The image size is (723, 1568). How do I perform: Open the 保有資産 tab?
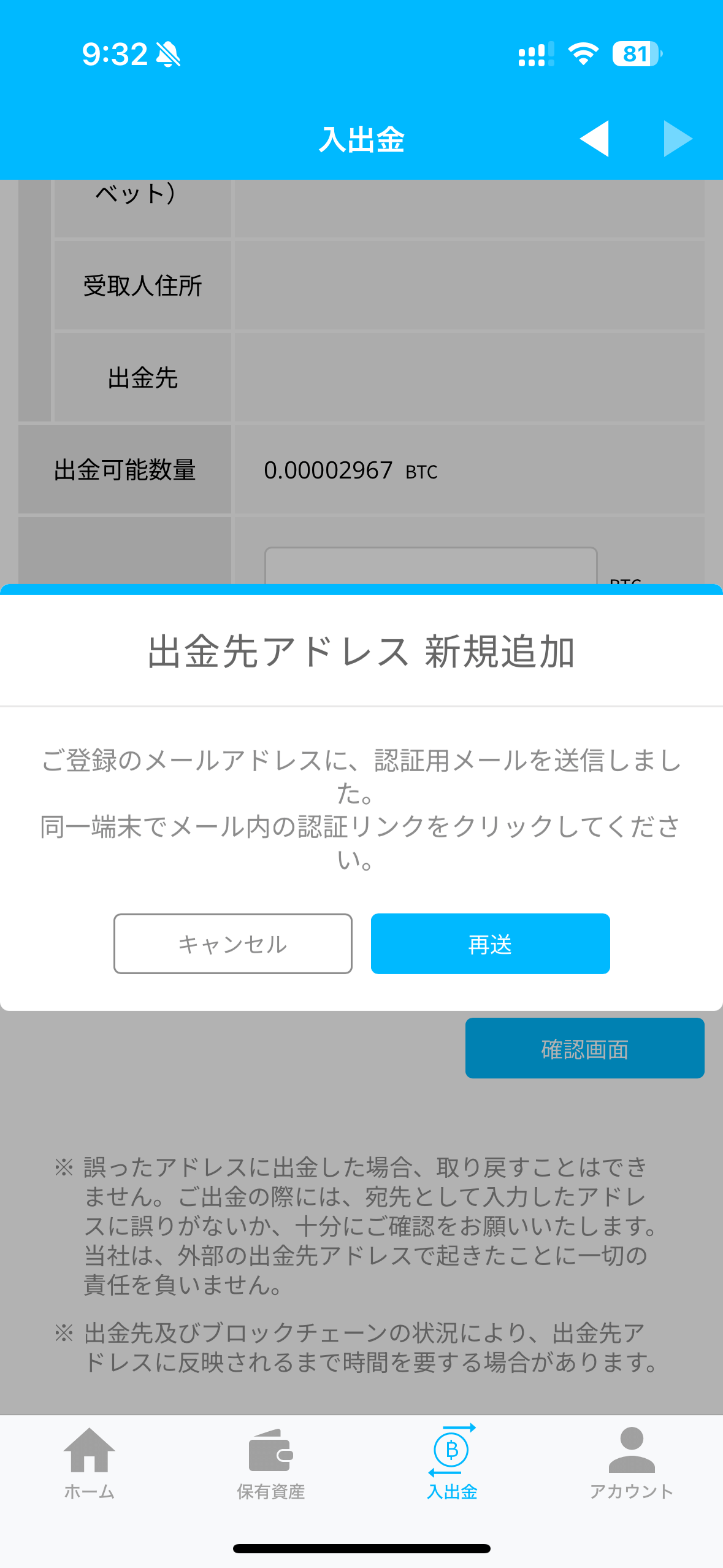pos(270,1462)
